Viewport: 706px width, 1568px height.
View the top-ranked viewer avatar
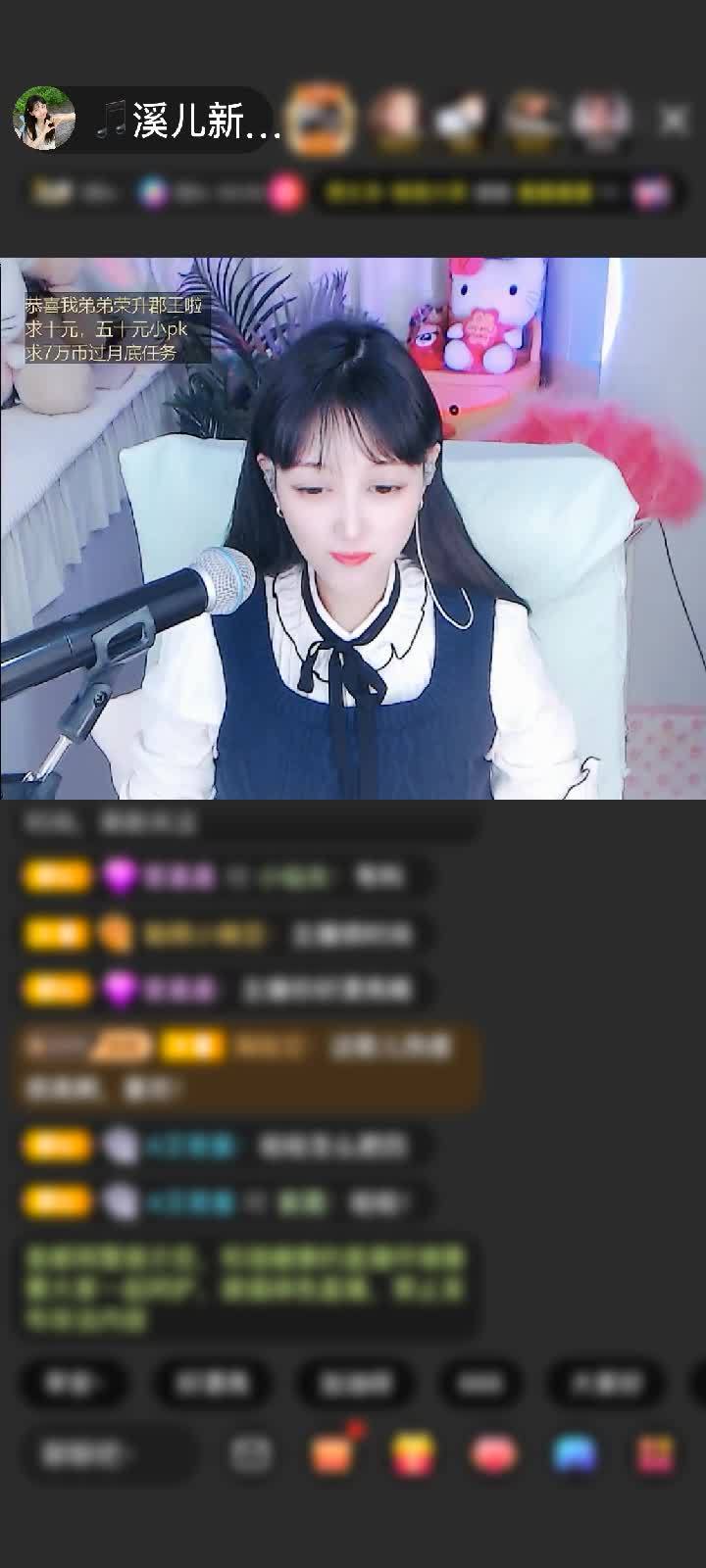(x=324, y=118)
